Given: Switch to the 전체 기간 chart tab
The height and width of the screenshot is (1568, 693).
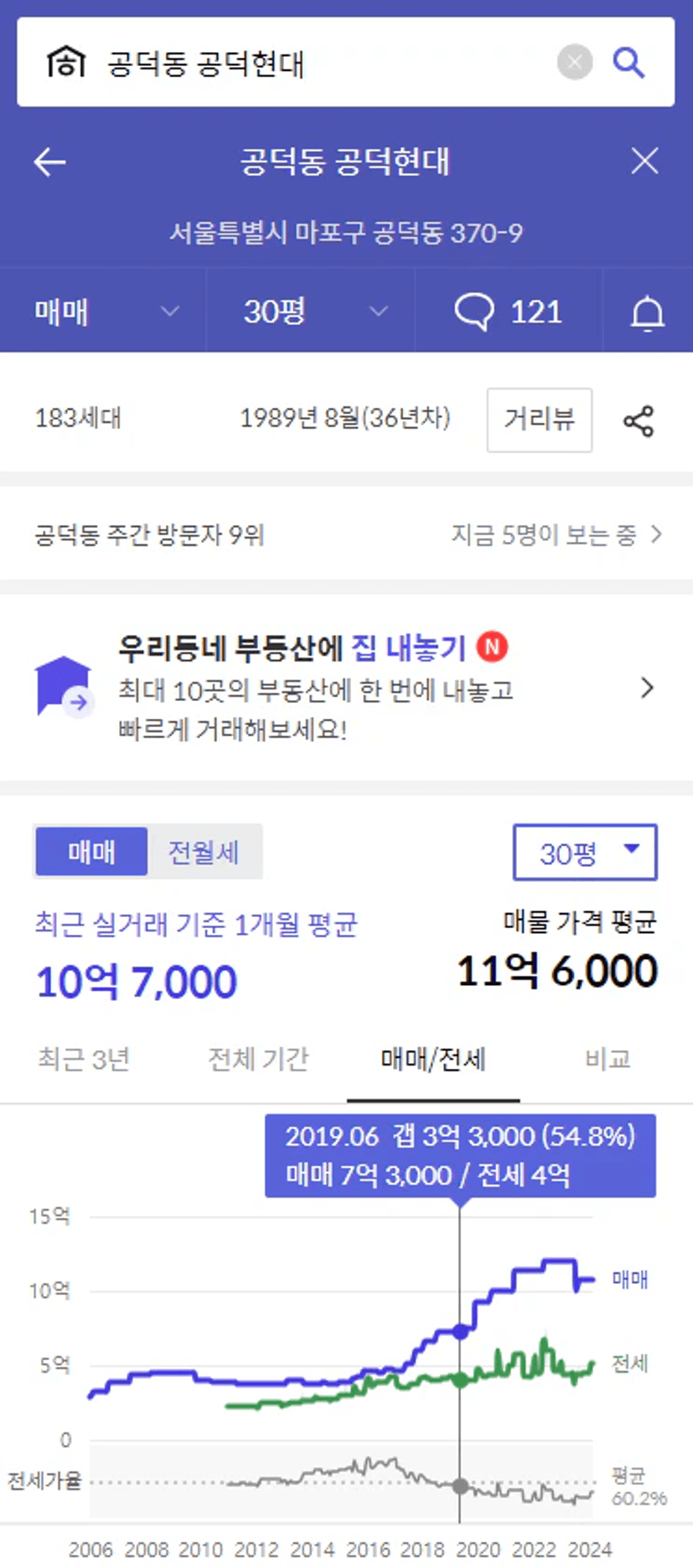Looking at the screenshot, I should [x=259, y=1060].
